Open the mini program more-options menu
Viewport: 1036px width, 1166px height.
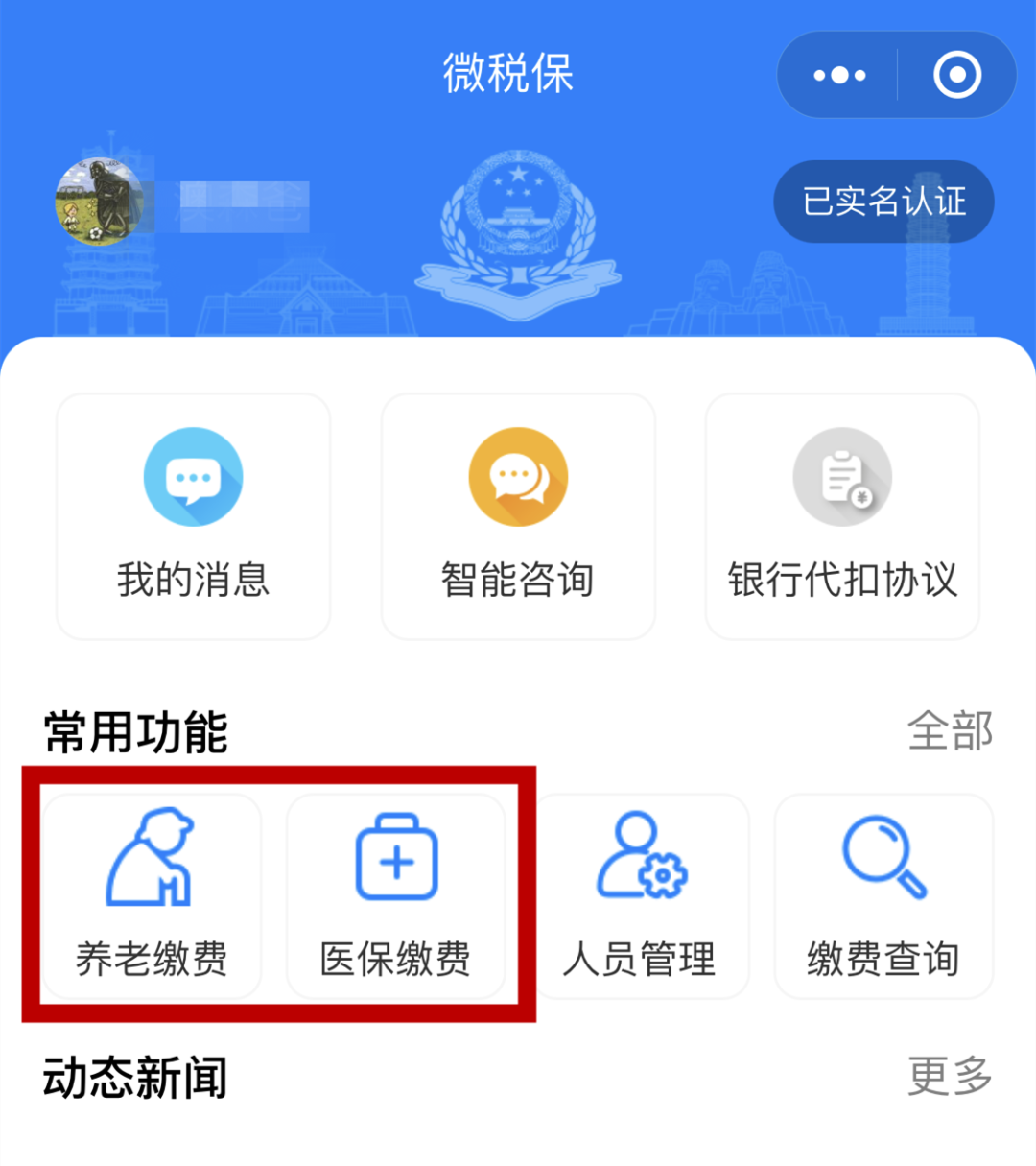coord(839,75)
